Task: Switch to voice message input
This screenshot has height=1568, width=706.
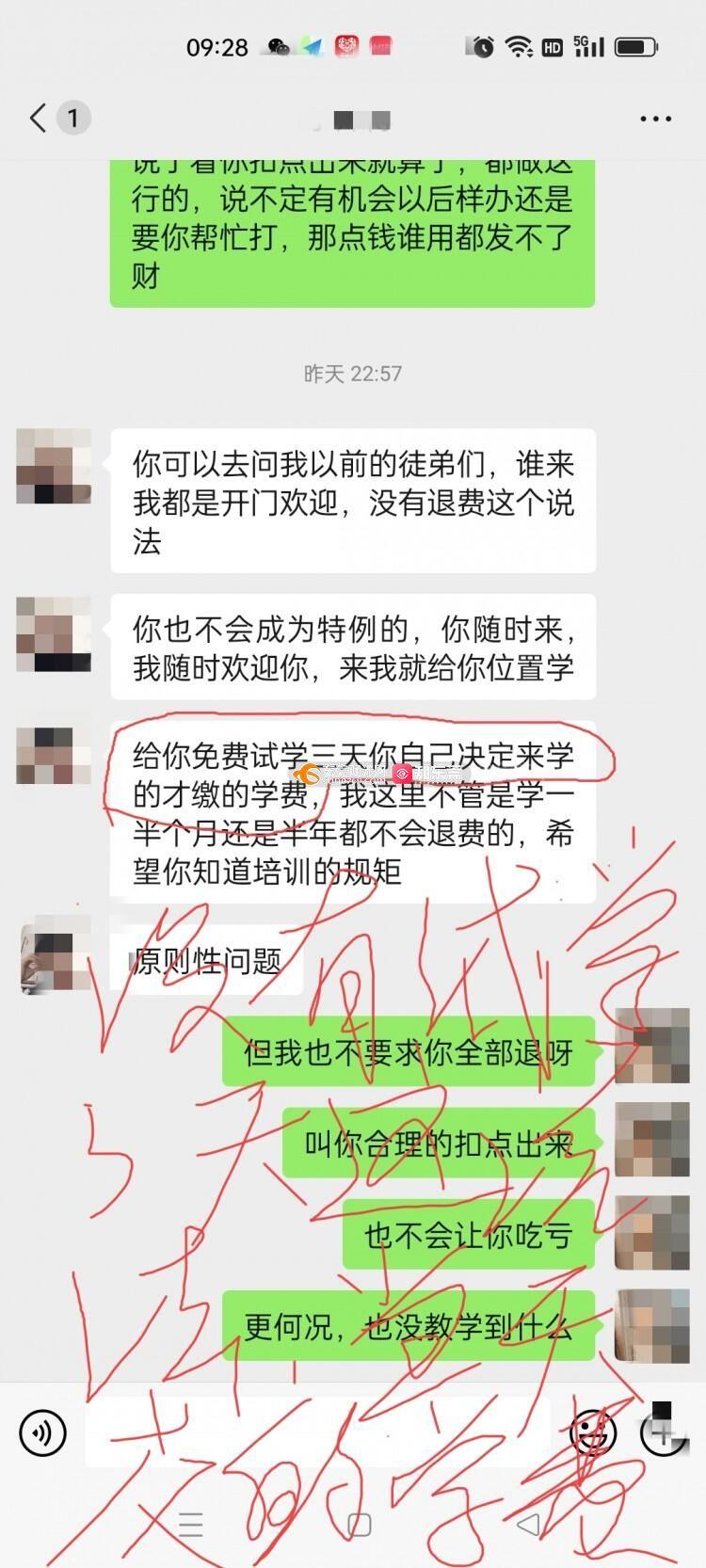Action: (43, 1432)
